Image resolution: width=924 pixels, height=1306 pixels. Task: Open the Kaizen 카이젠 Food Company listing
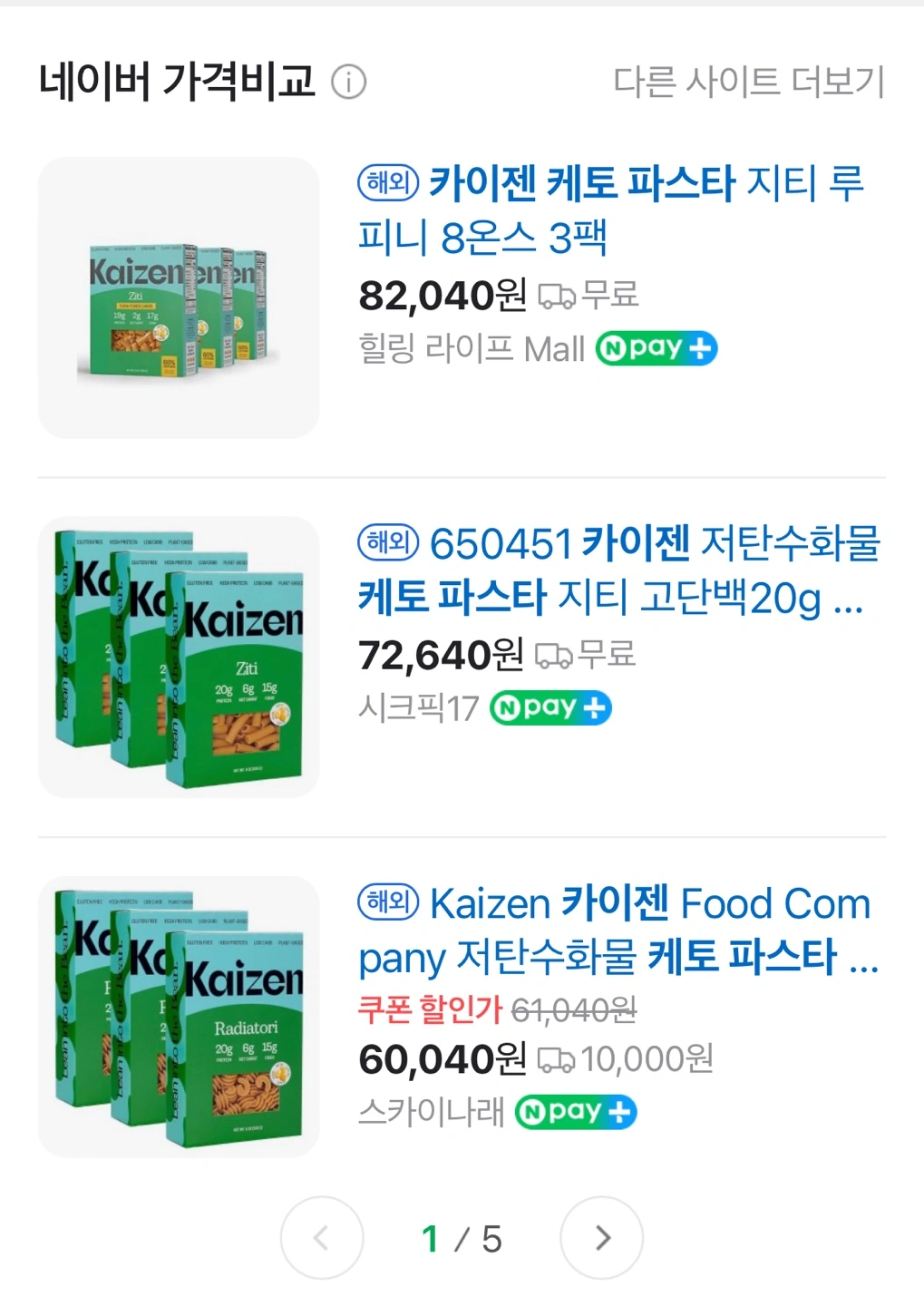[618, 930]
